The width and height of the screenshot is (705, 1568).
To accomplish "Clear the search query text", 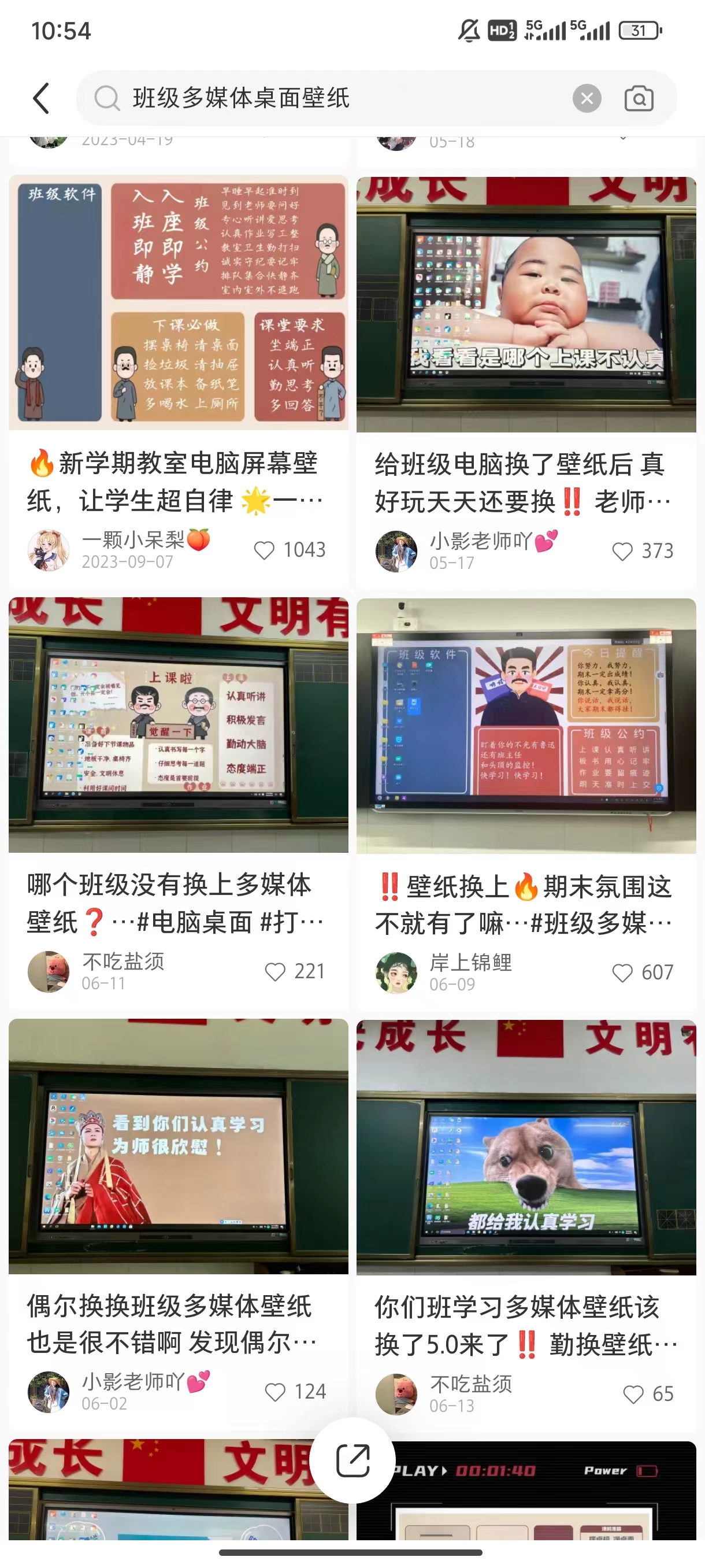I will [x=587, y=99].
